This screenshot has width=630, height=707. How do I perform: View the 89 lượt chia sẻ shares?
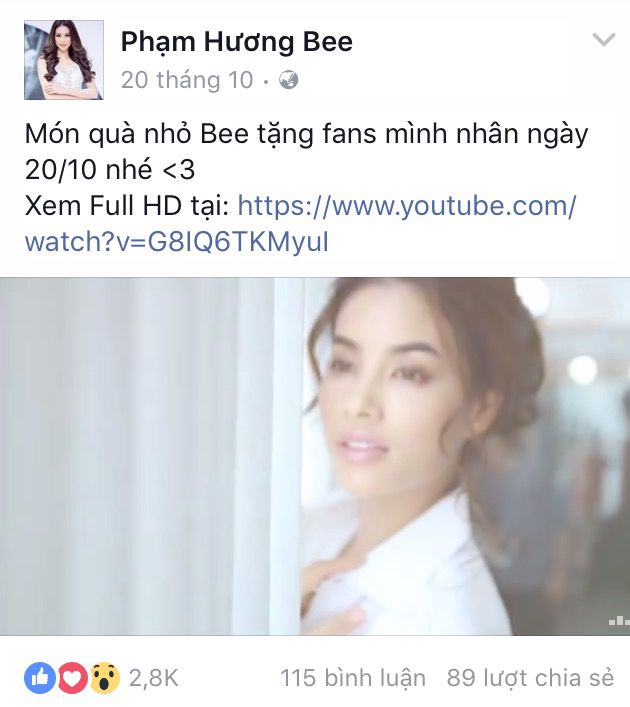click(x=530, y=678)
